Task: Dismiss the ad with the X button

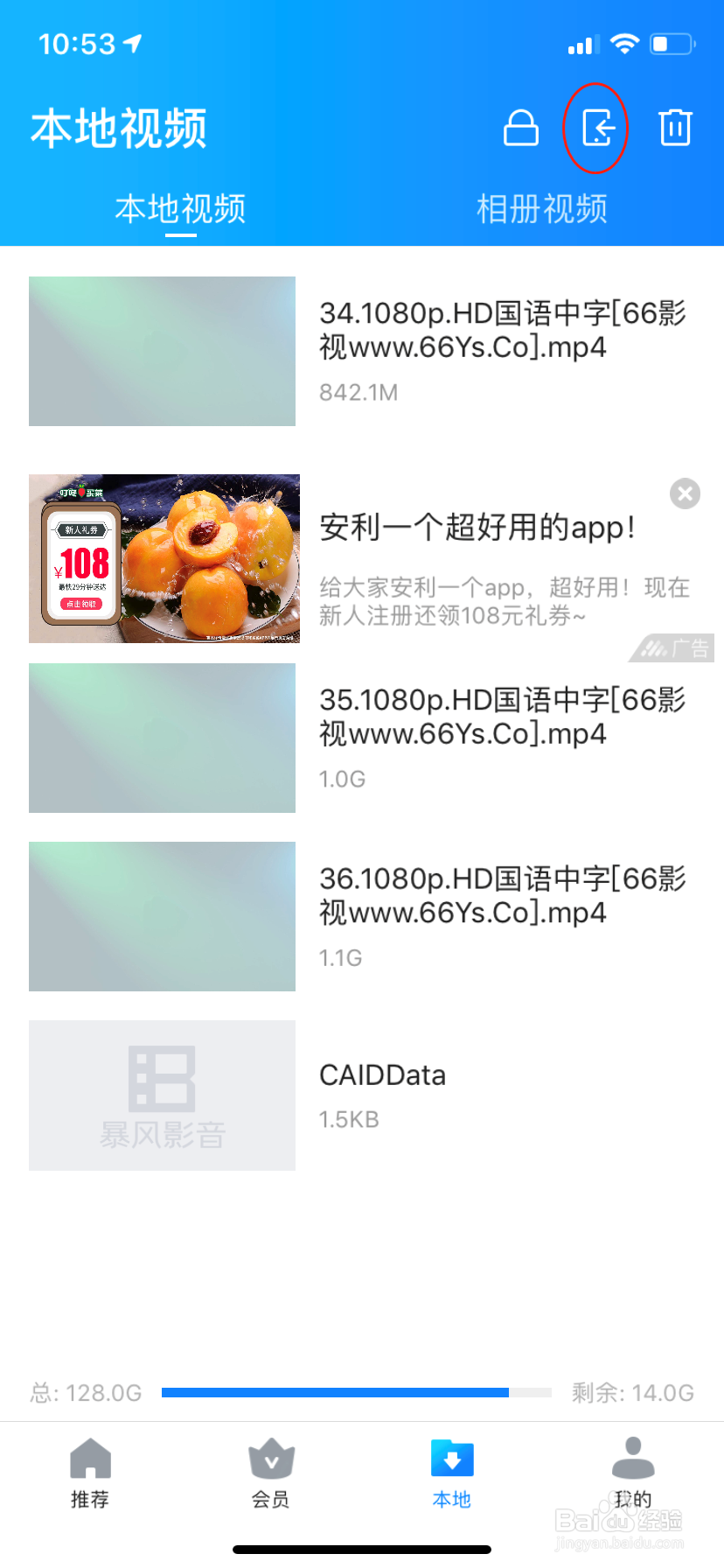Action: pos(686,493)
